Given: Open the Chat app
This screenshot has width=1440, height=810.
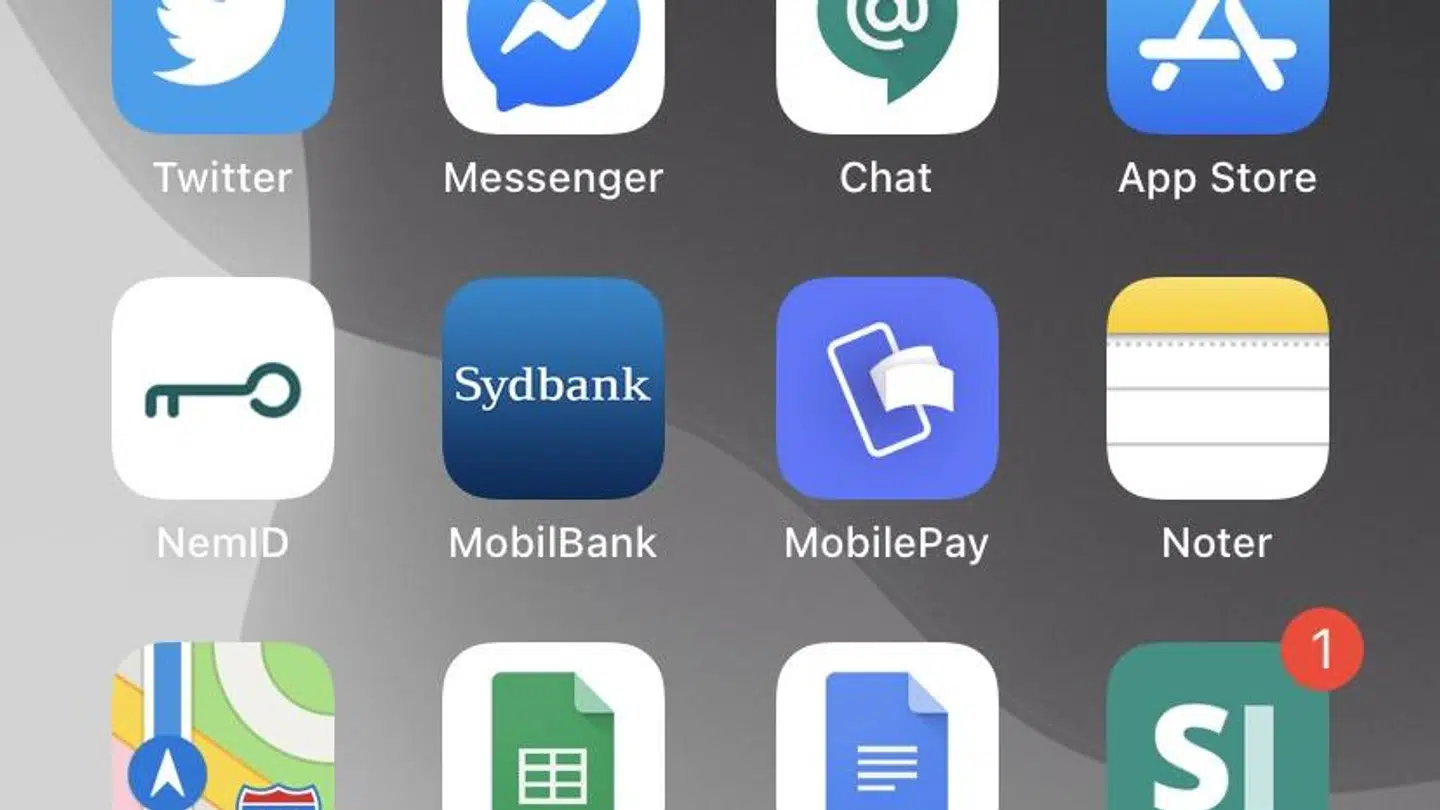Looking at the screenshot, I should pyautogui.click(x=886, y=60).
